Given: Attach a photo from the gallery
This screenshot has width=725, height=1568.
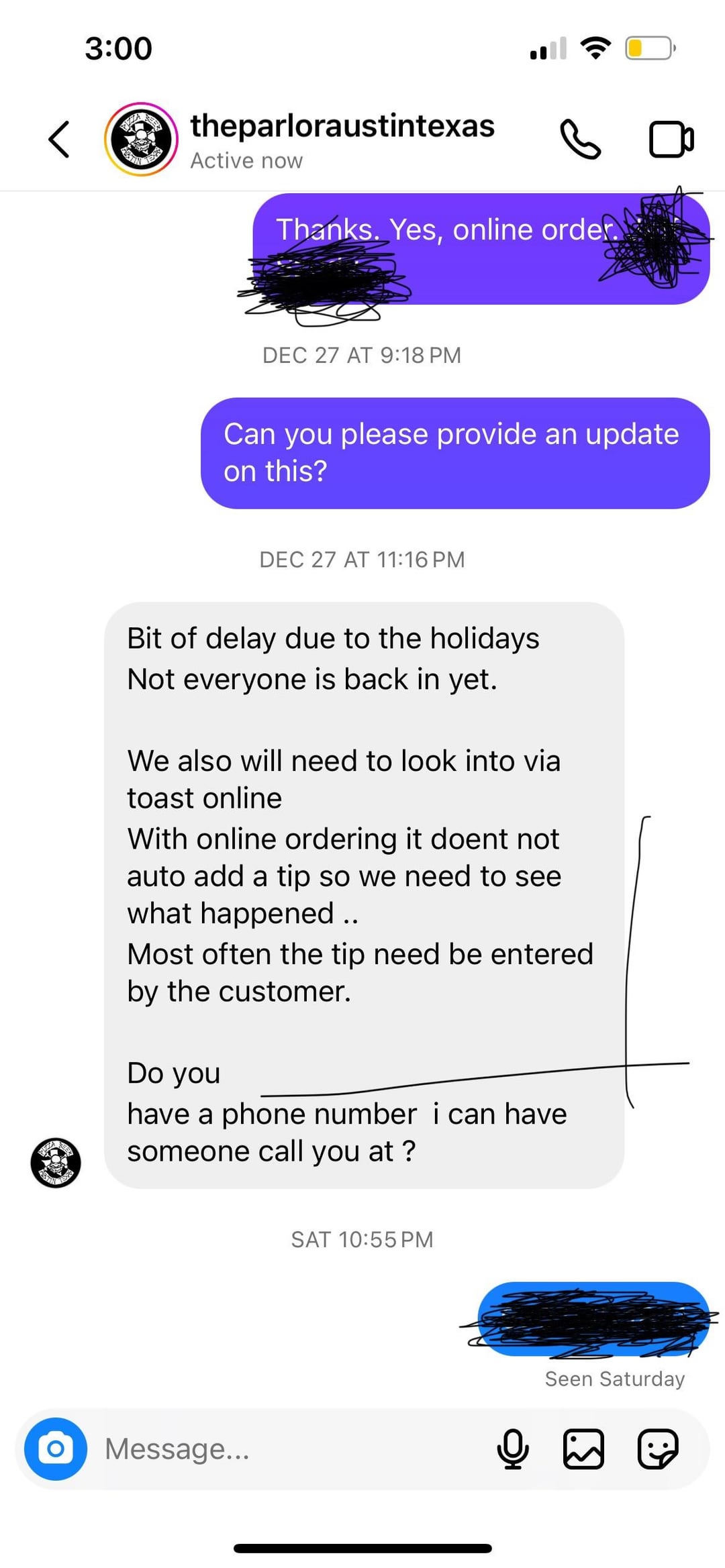Looking at the screenshot, I should click(x=583, y=1449).
